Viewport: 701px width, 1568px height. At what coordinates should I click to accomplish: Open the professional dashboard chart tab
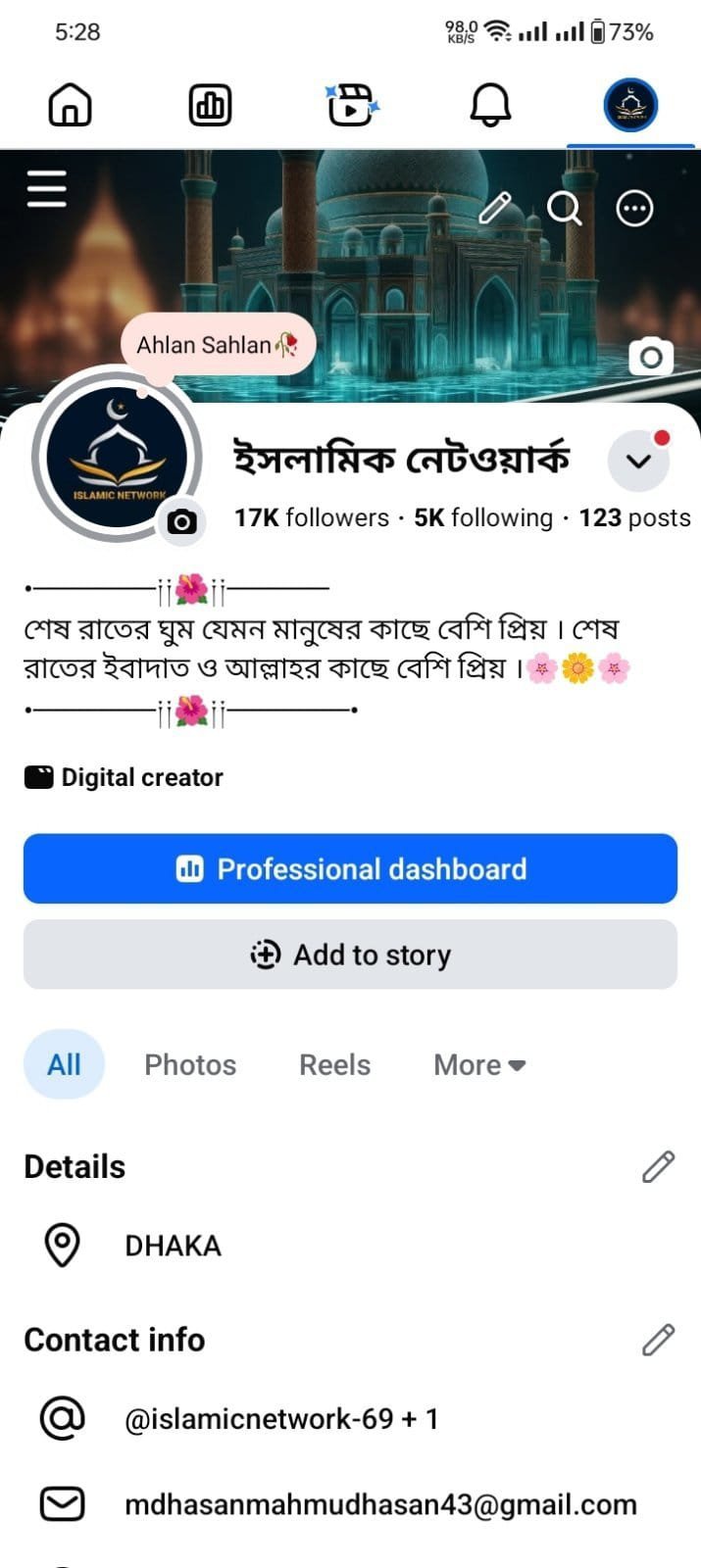coord(210,105)
